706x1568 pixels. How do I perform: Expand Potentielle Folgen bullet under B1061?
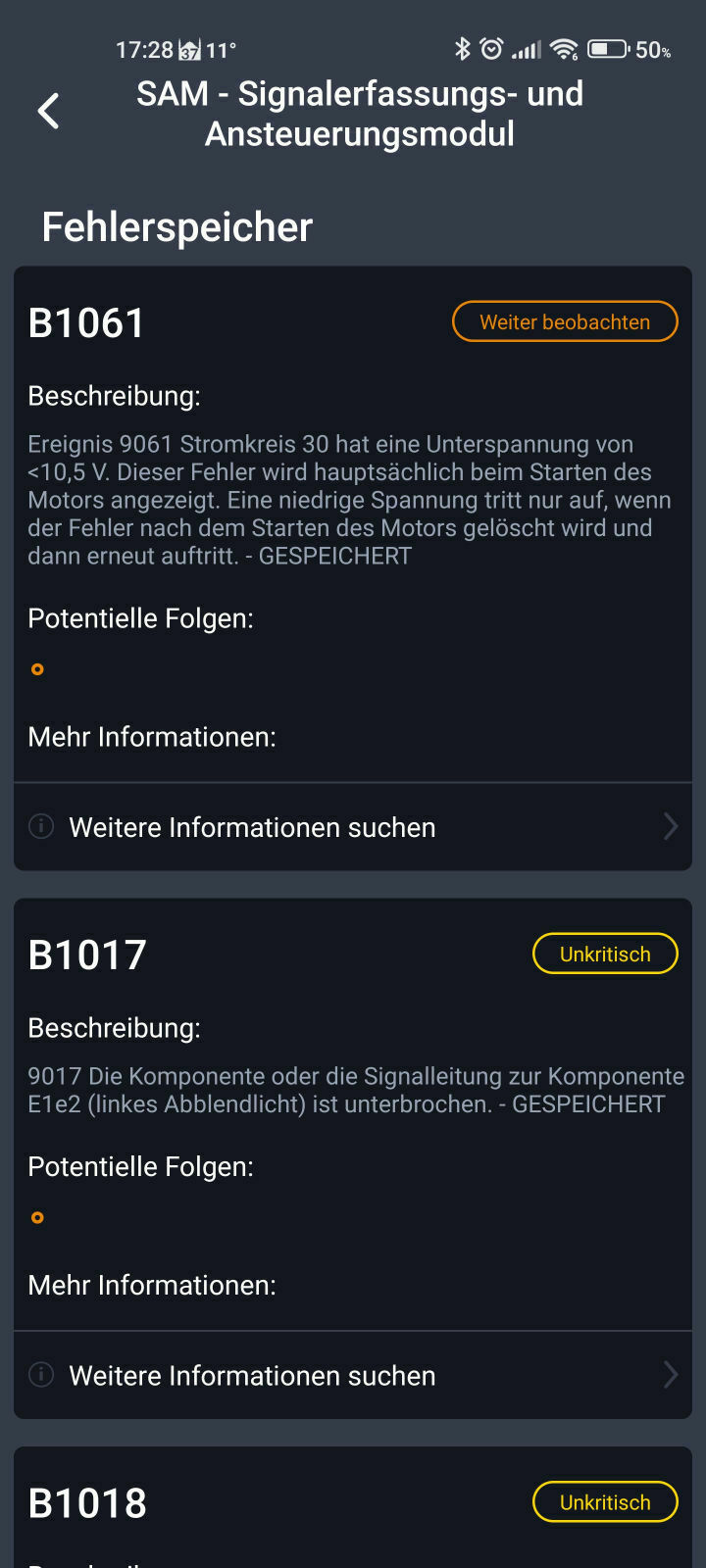tap(37, 668)
